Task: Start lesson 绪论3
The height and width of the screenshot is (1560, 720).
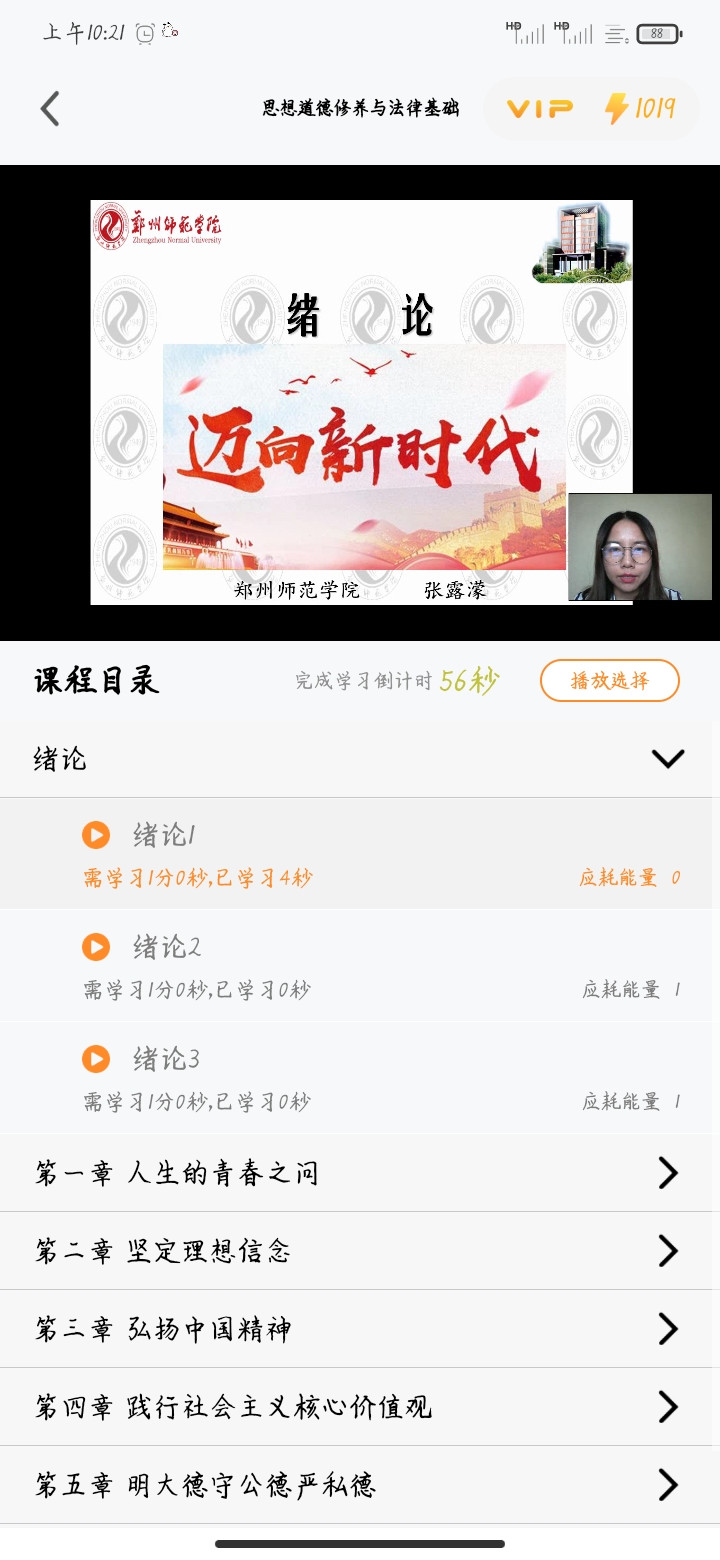Action: click(x=96, y=1058)
